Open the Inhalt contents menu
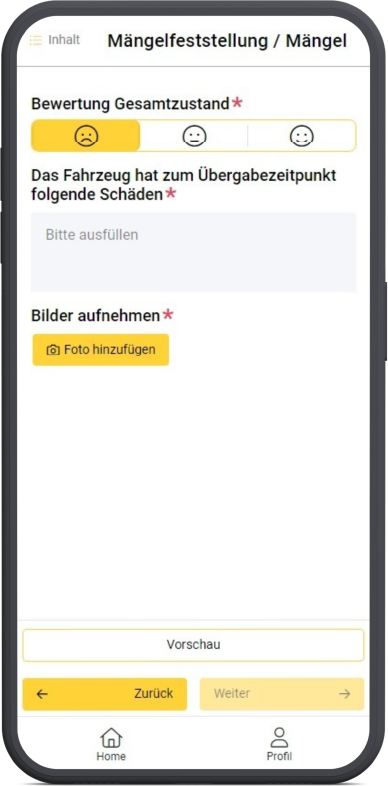Image resolution: width=388 pixels, height=786 pixels. [55, 40]
